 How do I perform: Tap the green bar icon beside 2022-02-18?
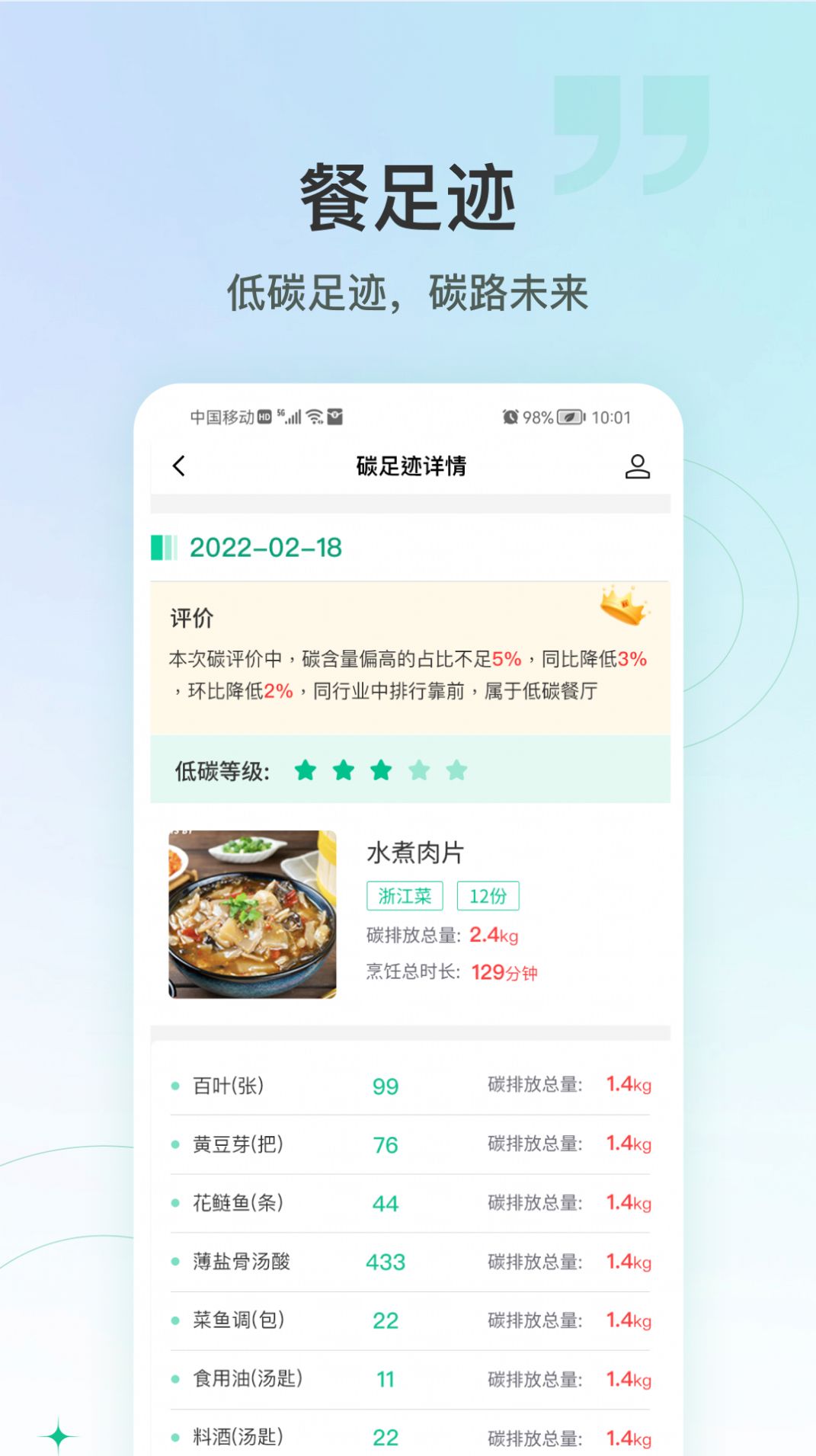pyautogui.click(x=165, y=547)
